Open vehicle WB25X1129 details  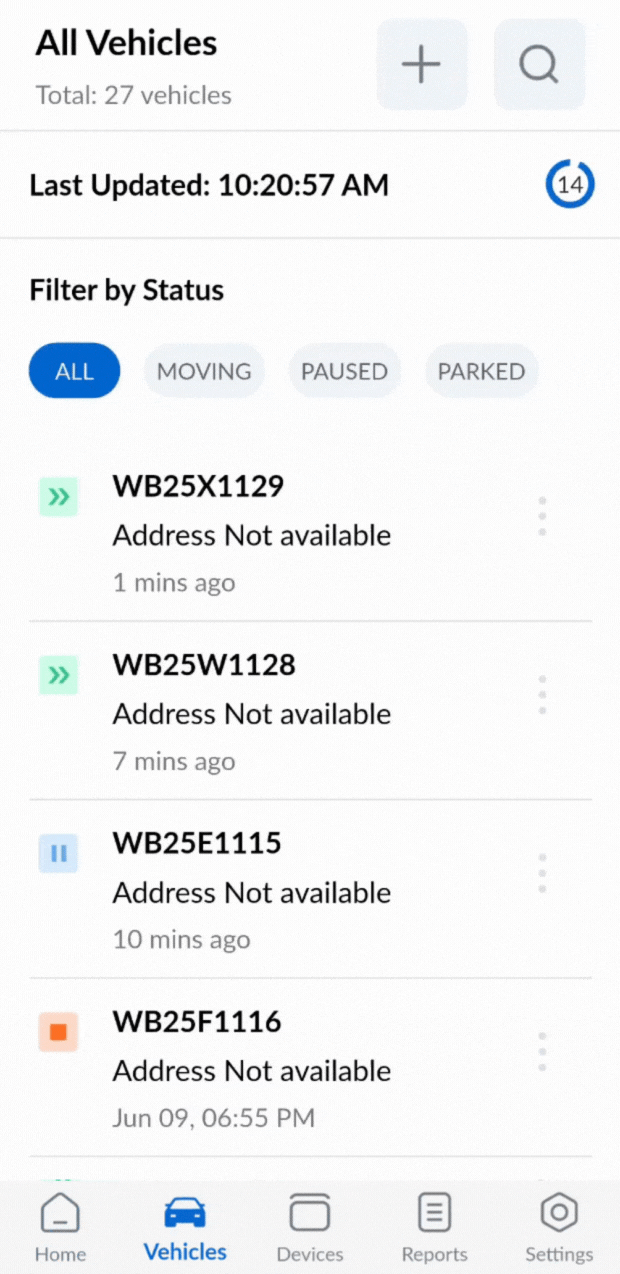point(250,531)
